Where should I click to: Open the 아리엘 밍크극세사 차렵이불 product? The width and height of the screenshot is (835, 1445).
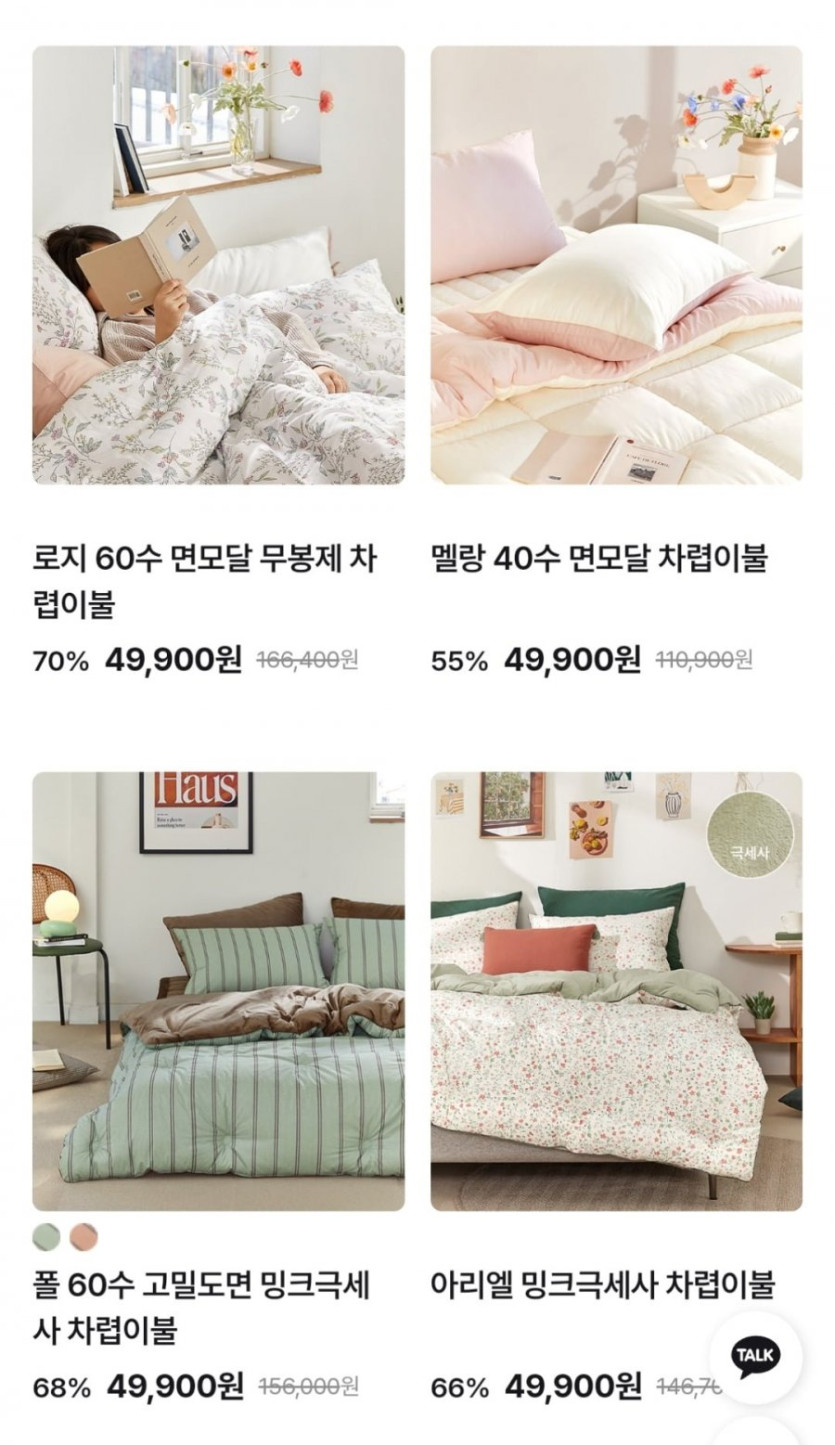pyautogui.click(x=616, y=991)
